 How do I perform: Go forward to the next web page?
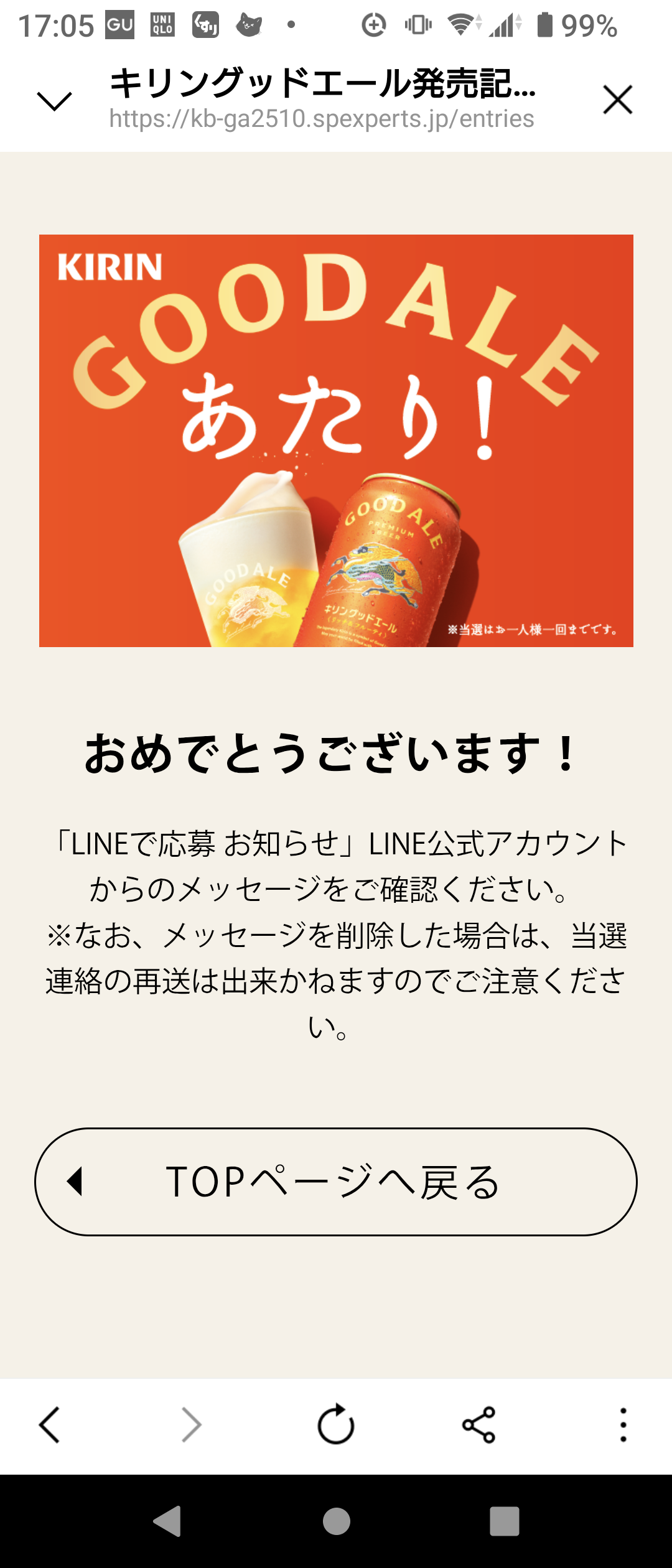tap(191, 1424)
